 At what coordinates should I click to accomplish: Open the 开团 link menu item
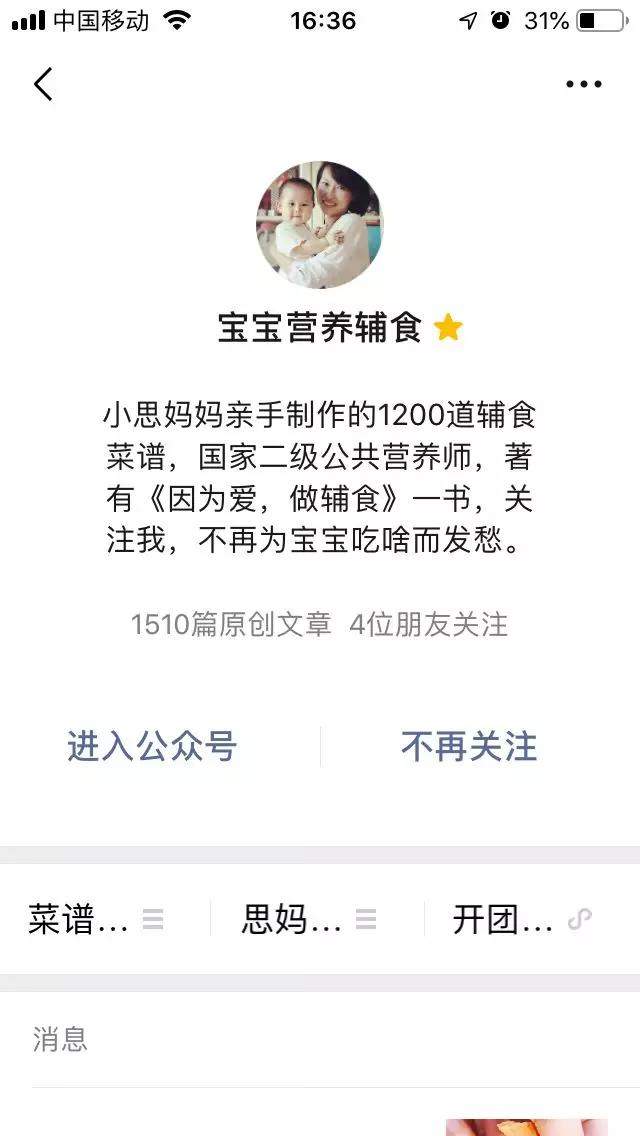522,919
